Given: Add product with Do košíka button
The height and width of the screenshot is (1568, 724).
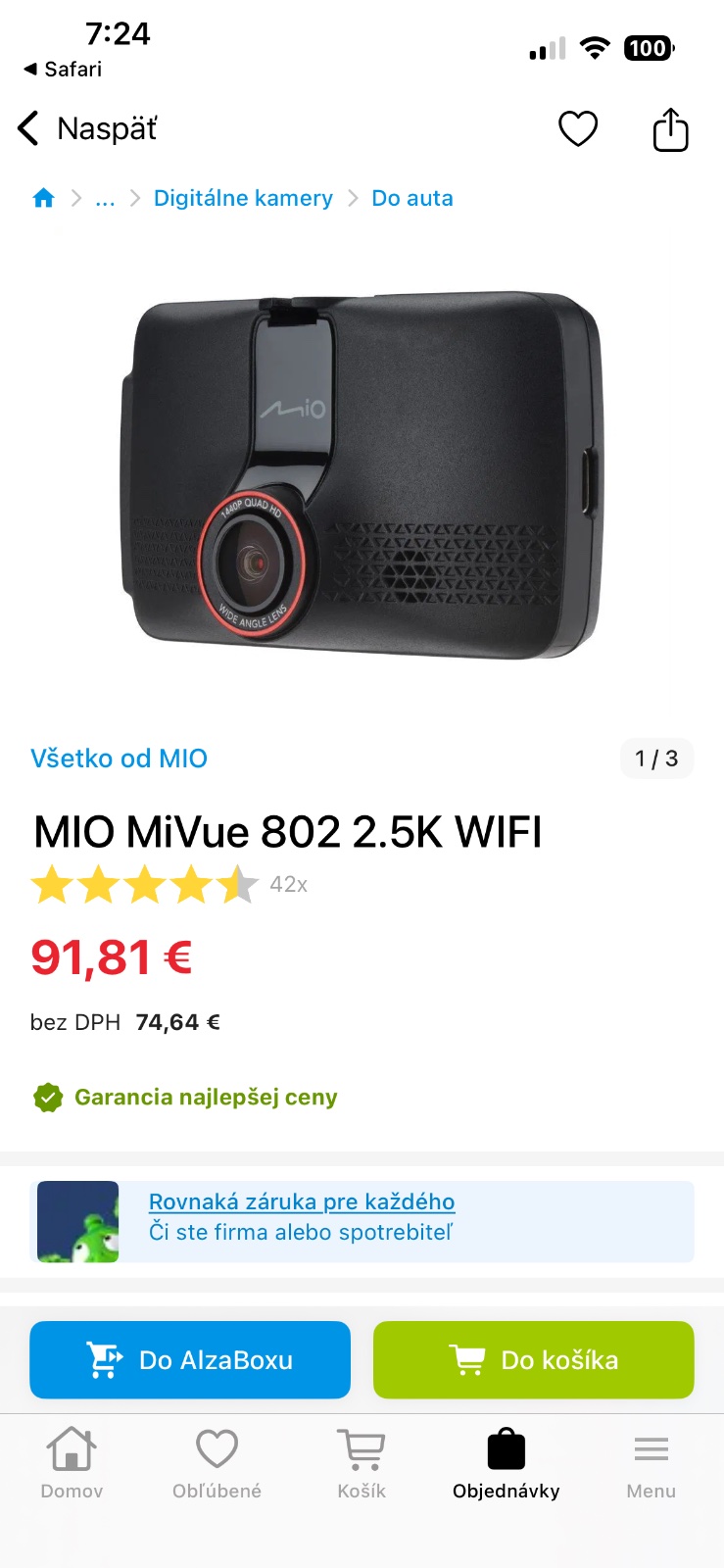Looking at the screenshot, I should [533, 1359].
